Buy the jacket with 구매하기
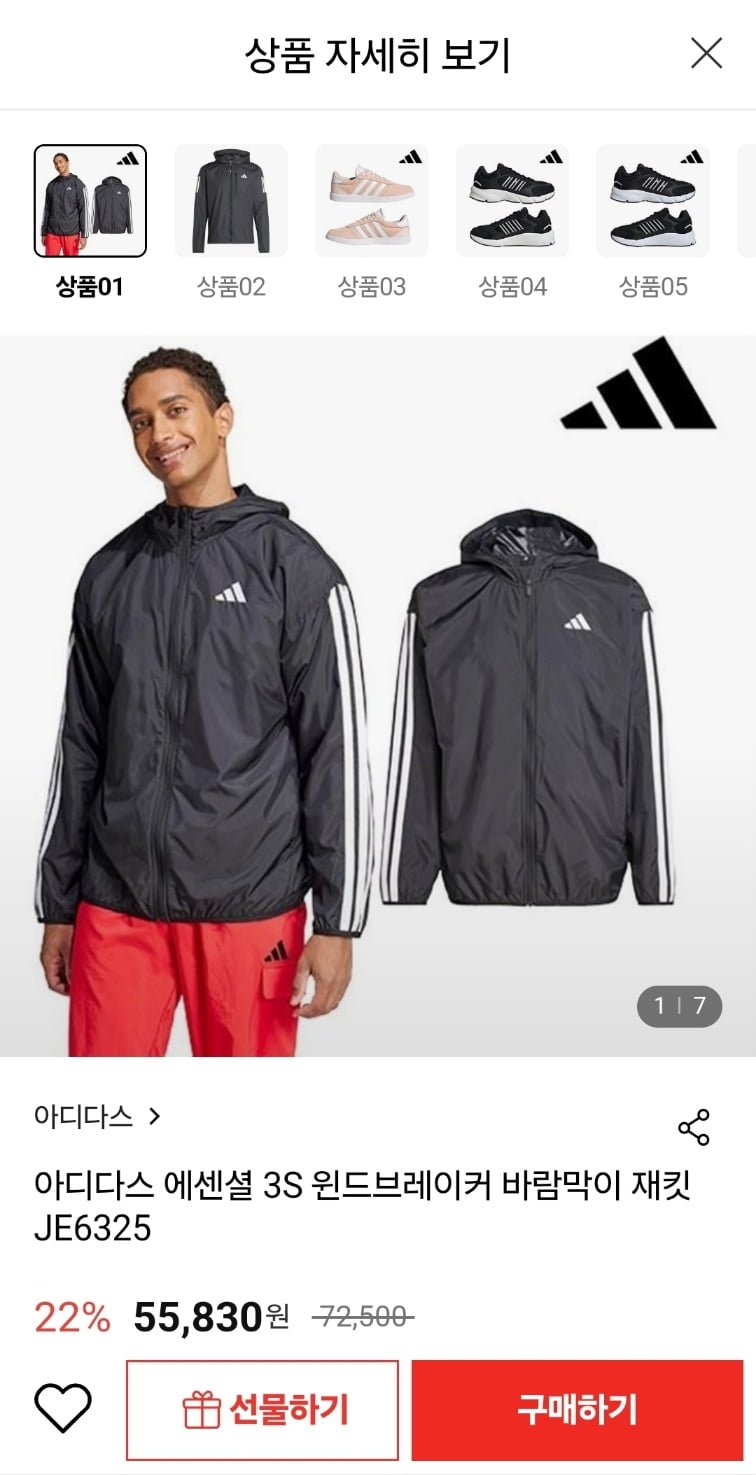Viewport: 756px width, 1475px height. click(577, 1409)
